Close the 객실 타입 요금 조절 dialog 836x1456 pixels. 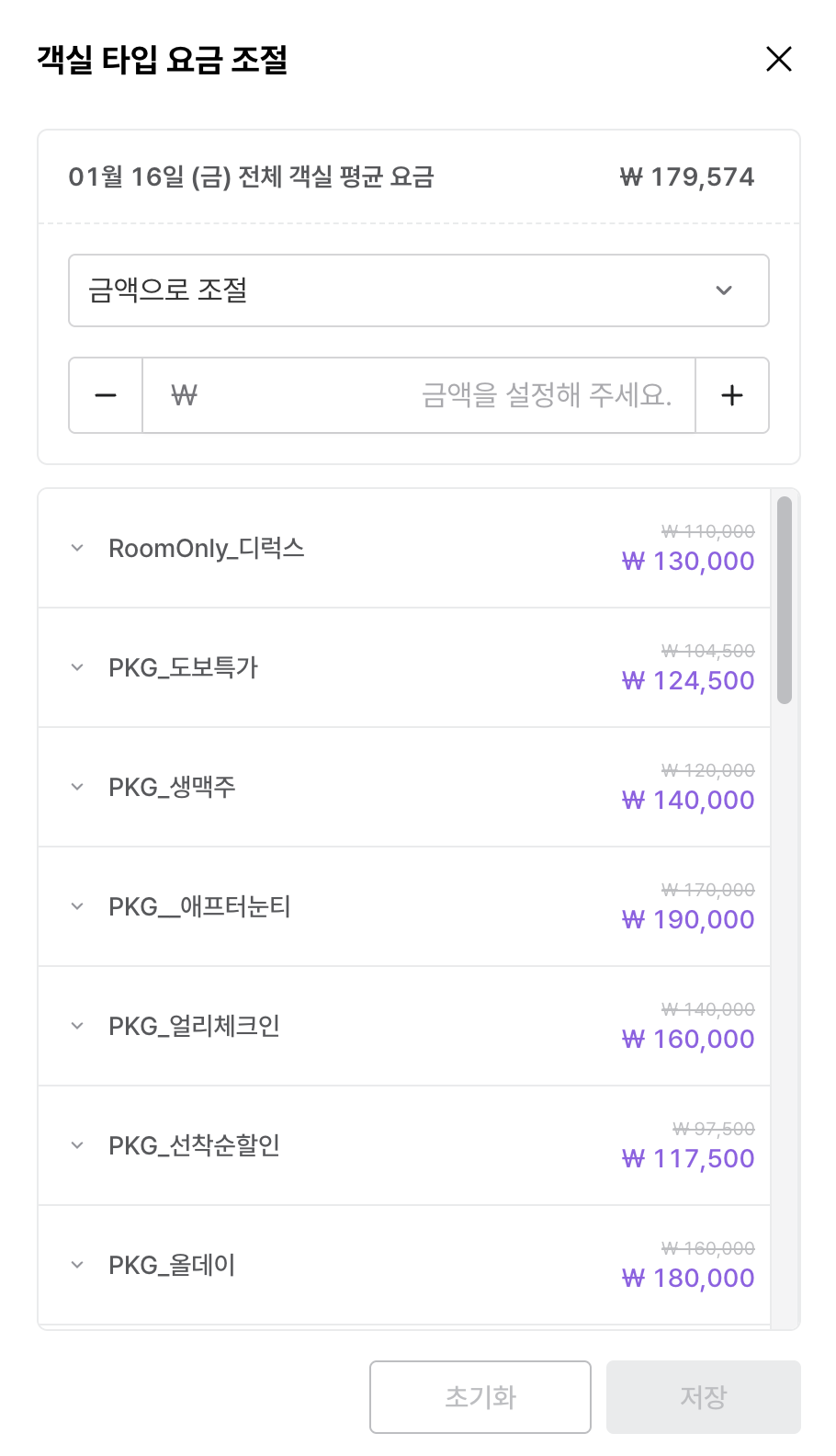pyautogui.click(x=779, y=60)
